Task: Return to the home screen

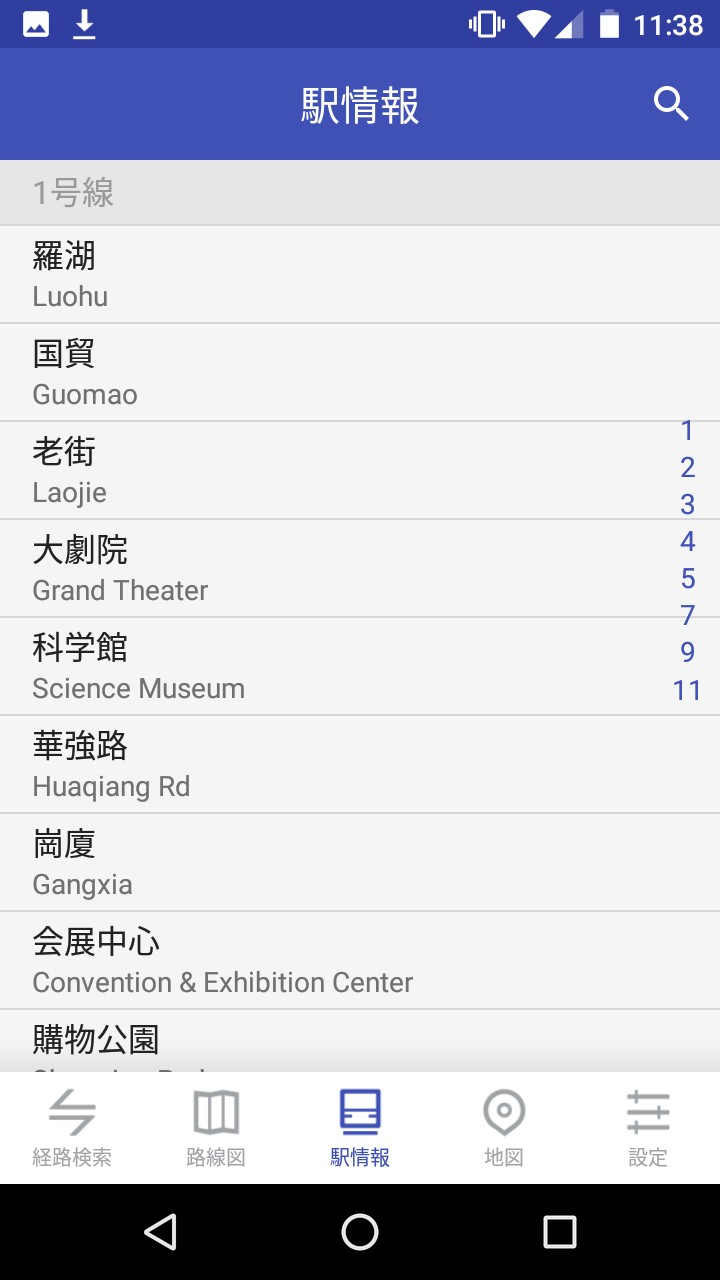Action: click(360, 1232)
